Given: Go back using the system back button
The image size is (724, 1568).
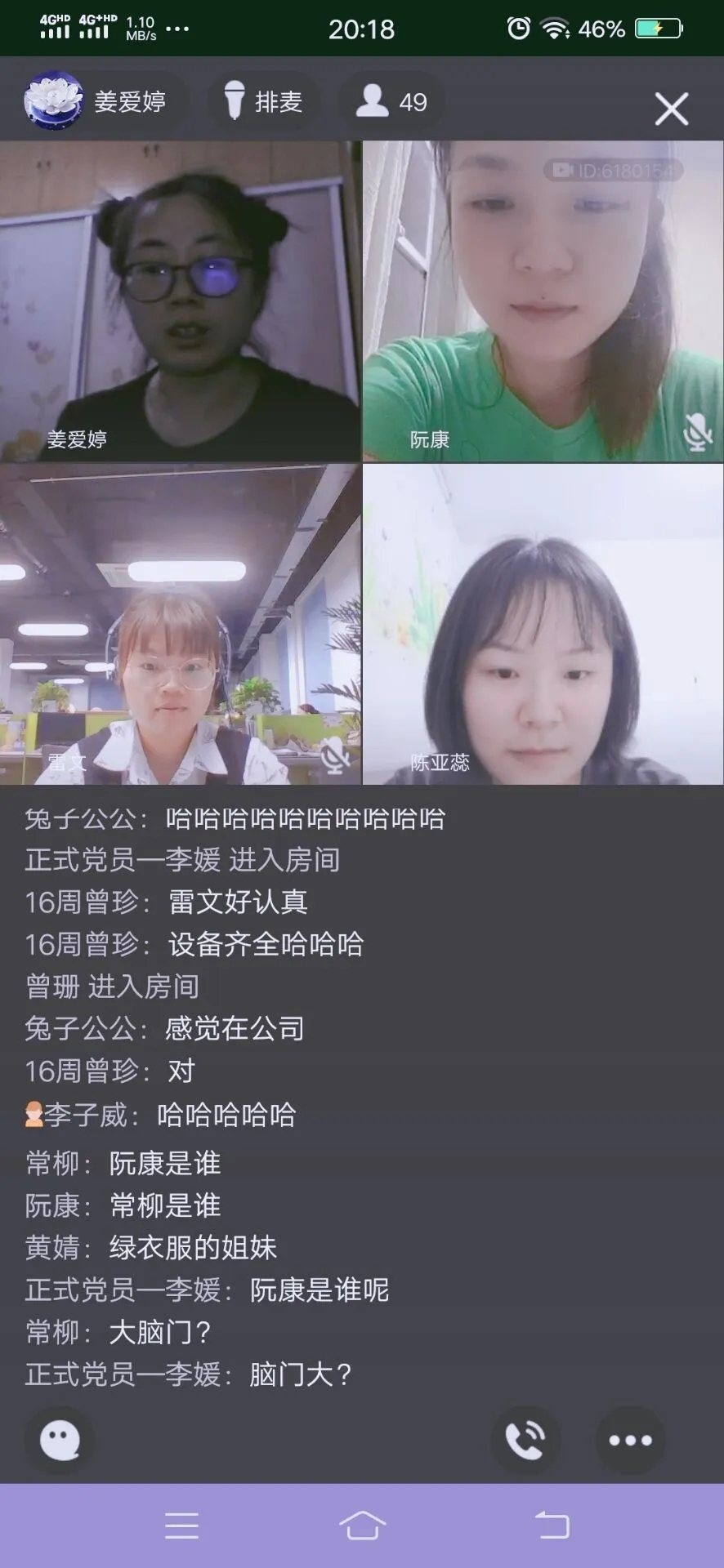Looking at the screenshot, I should tap(552, 1525).
